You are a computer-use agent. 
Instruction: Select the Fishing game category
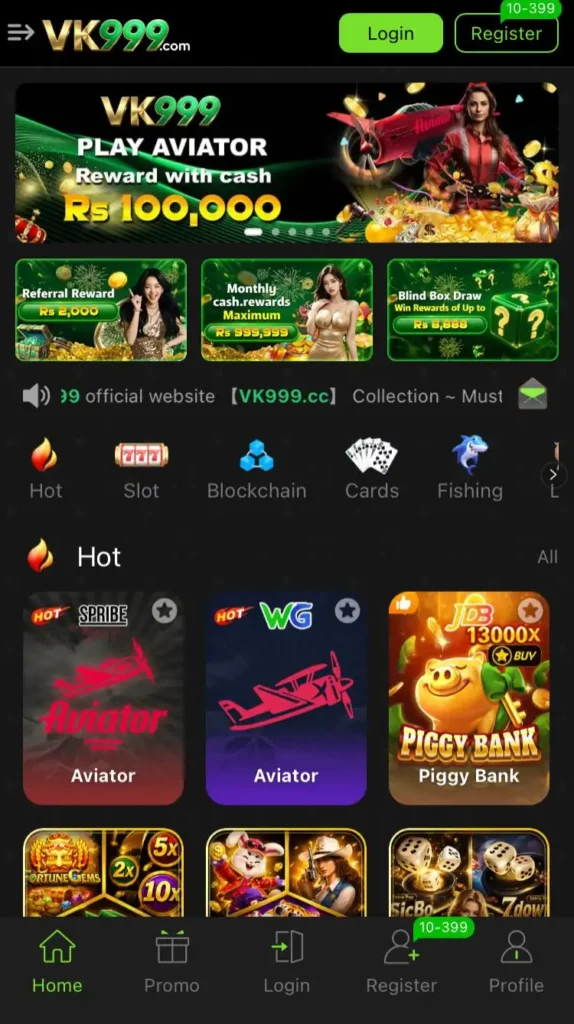pos(470,470)
